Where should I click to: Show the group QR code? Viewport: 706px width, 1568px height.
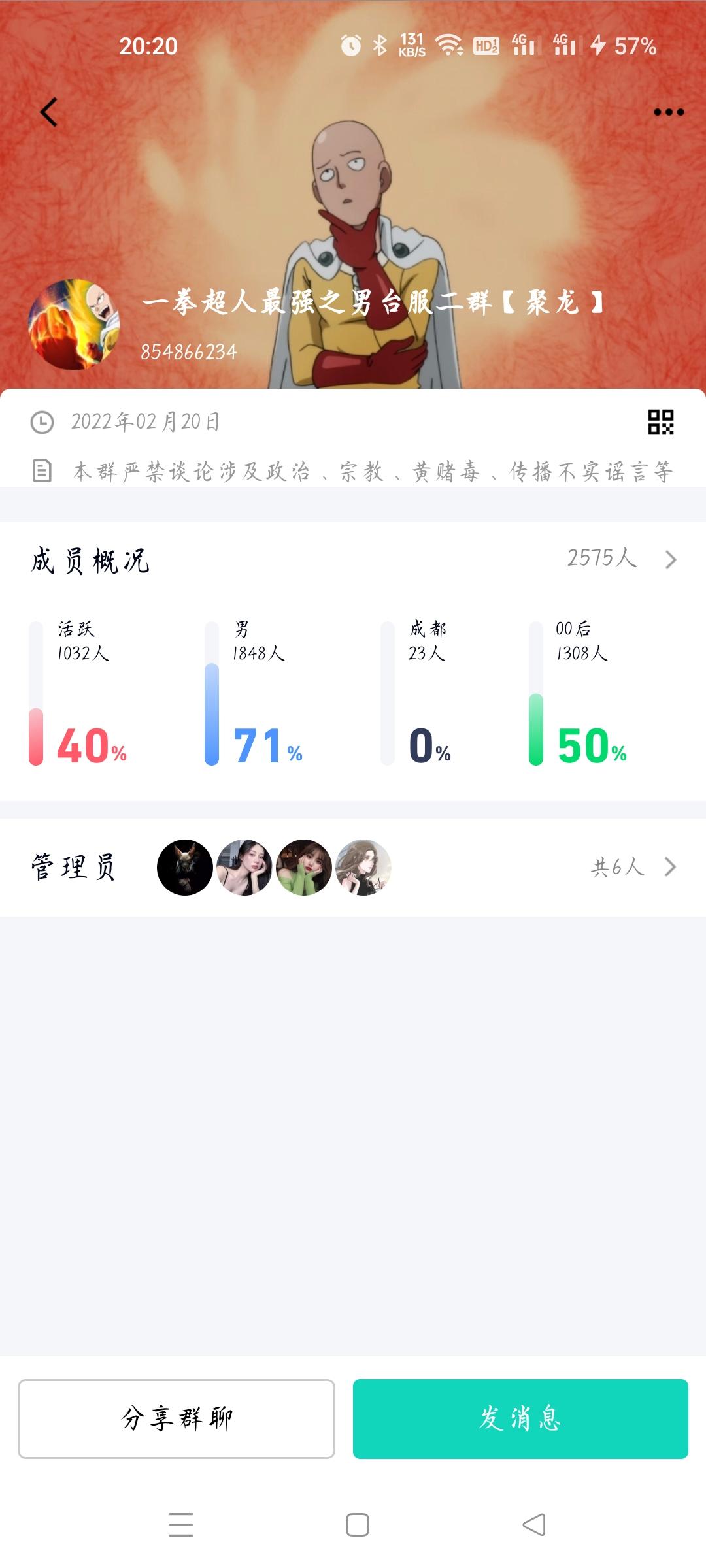click(x=660, y=422)
